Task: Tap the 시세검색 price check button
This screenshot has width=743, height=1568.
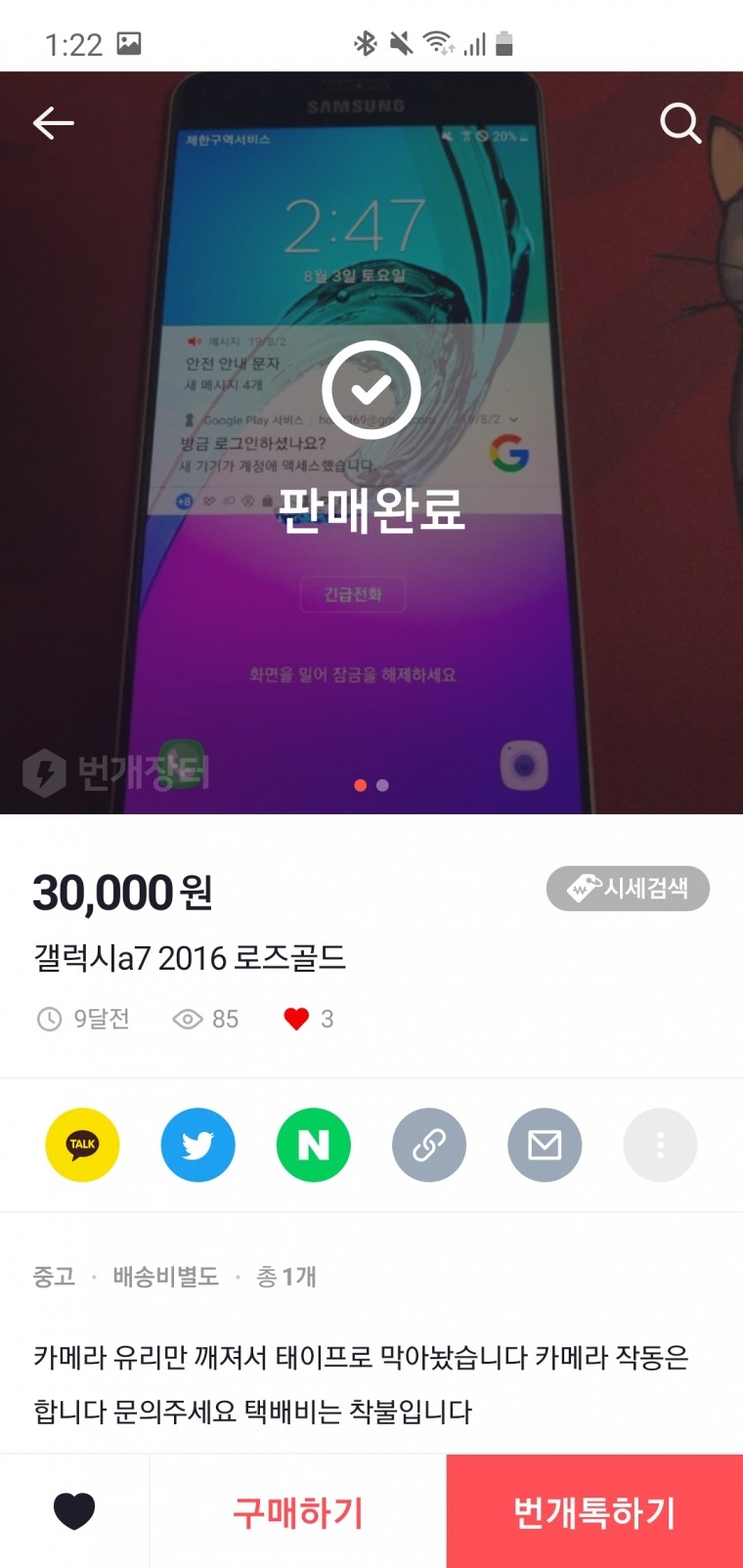Action: [x=628, y=889]
